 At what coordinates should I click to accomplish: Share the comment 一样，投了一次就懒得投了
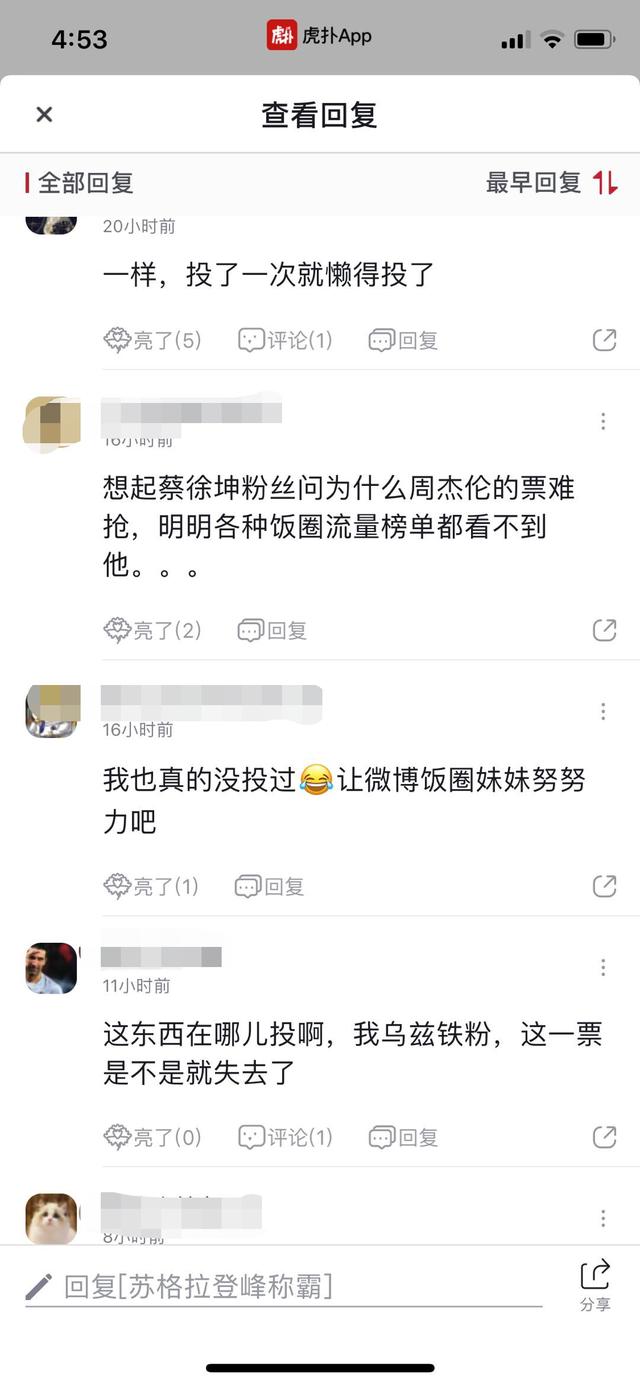click(604, 340)
